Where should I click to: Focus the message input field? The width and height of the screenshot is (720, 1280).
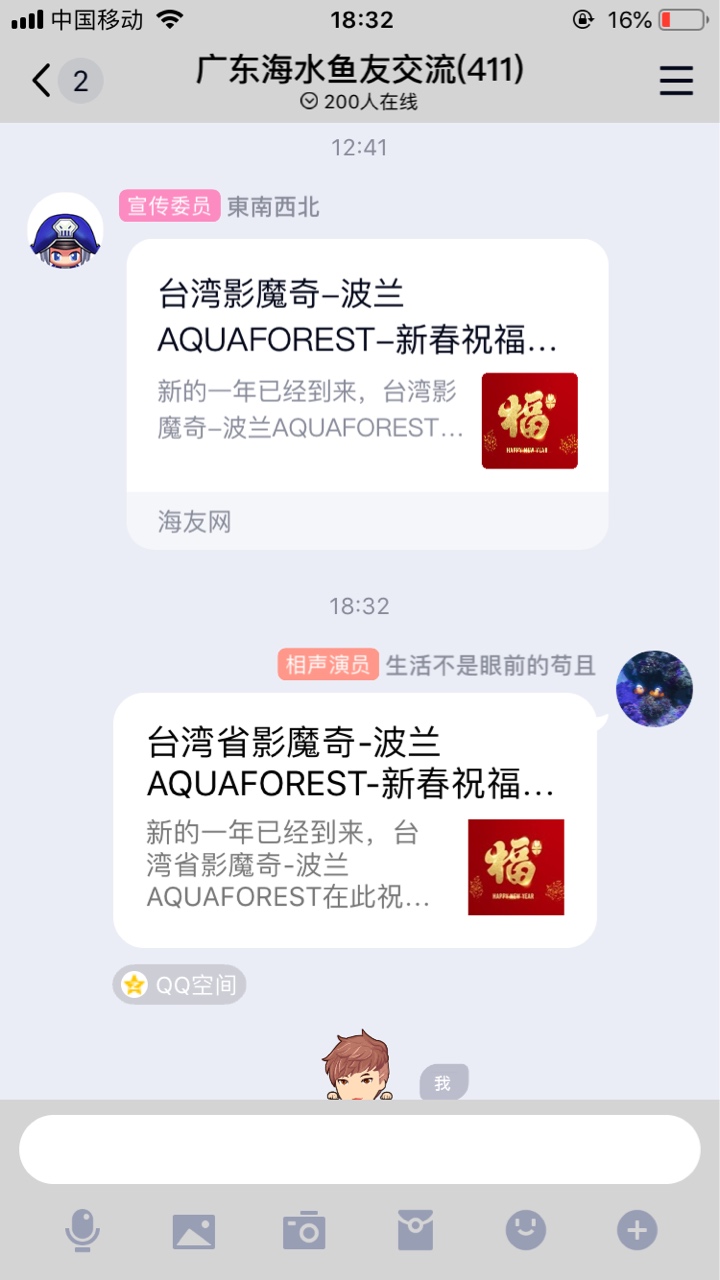click(360, 1150)
